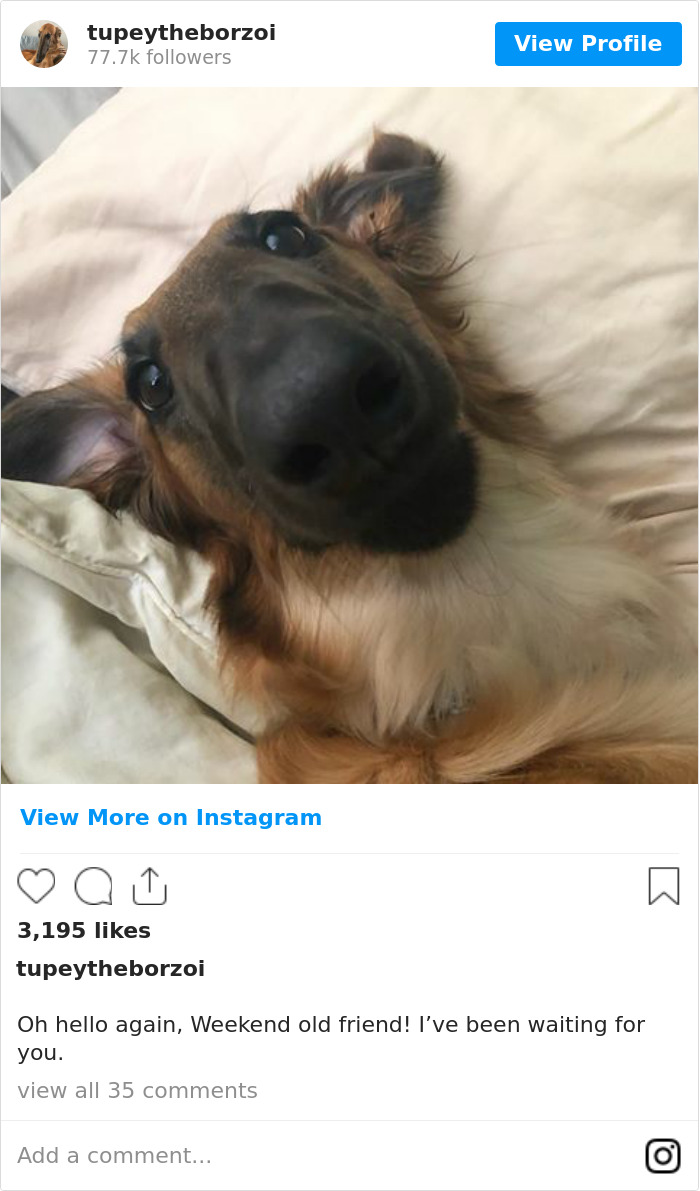Share this post via the share icon
Viewport: 700px width, 1191px height.
149,886
